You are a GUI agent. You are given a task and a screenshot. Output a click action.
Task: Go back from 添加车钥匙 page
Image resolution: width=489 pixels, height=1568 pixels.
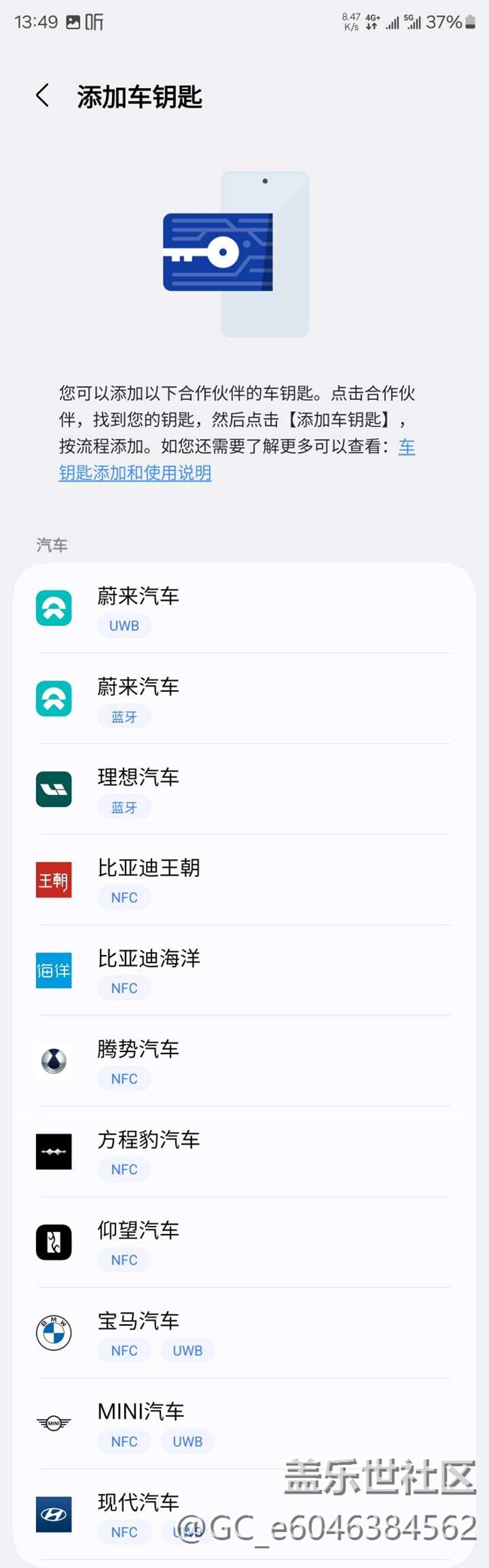coord(43,96)
